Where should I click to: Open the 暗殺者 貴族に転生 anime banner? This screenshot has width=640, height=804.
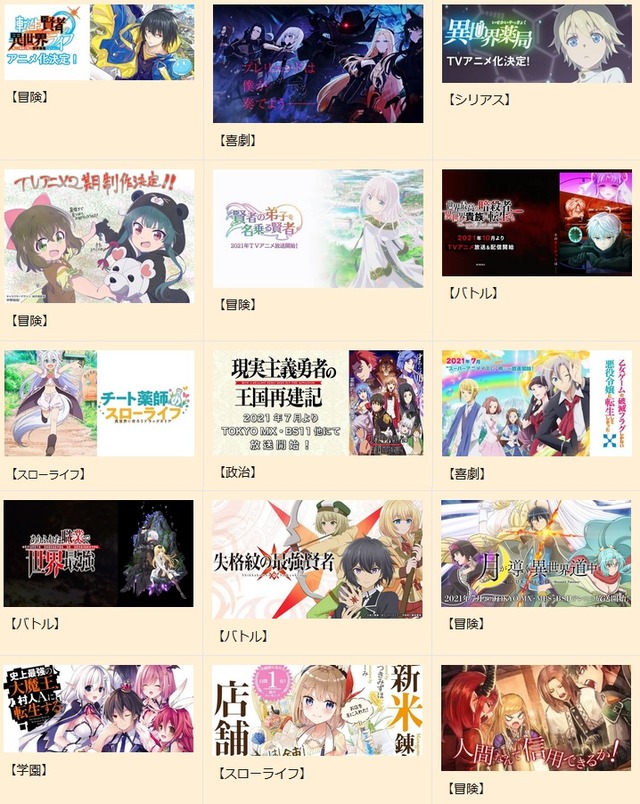point(536,222)
